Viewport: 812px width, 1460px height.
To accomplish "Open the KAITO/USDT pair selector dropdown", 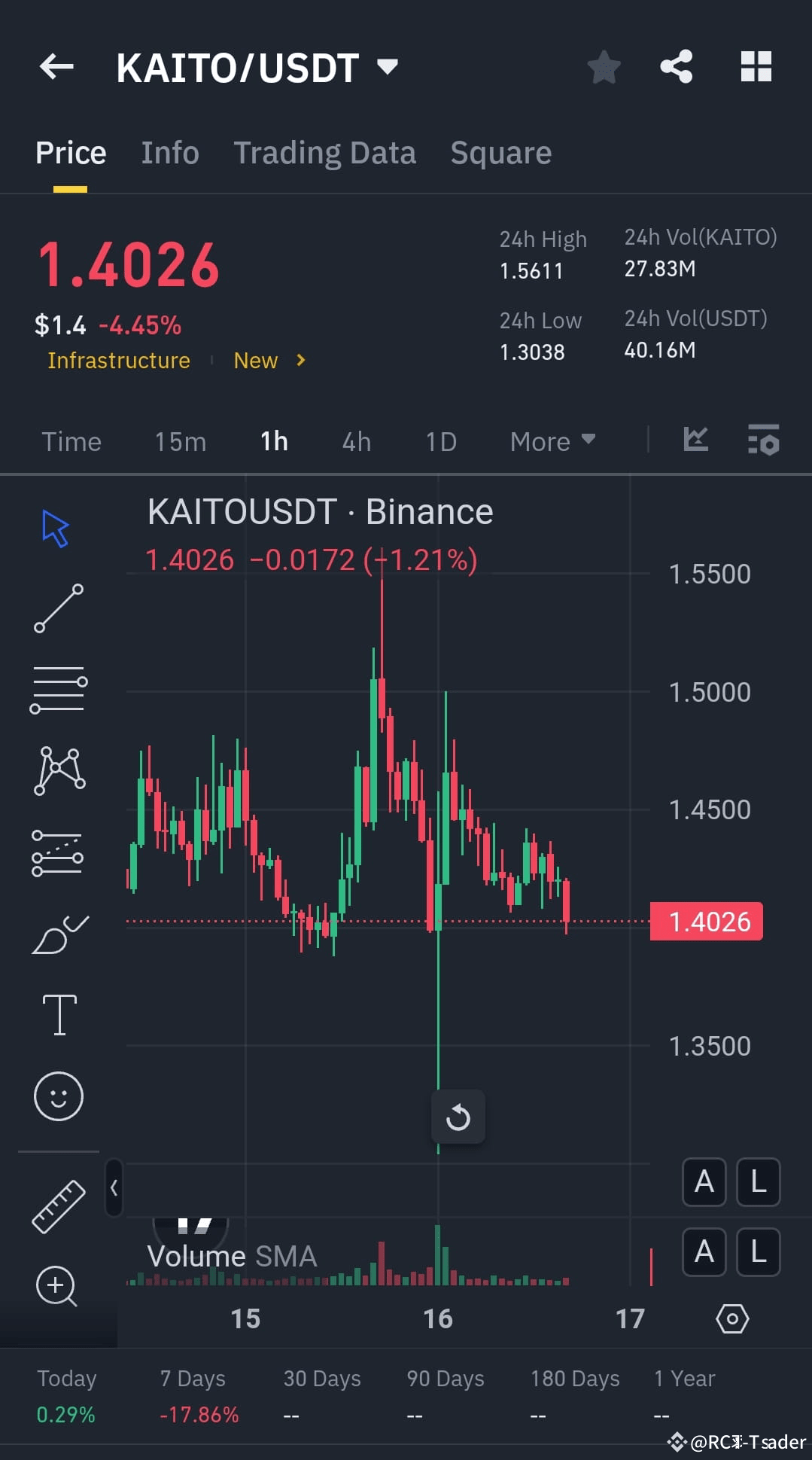I will 386,66.
